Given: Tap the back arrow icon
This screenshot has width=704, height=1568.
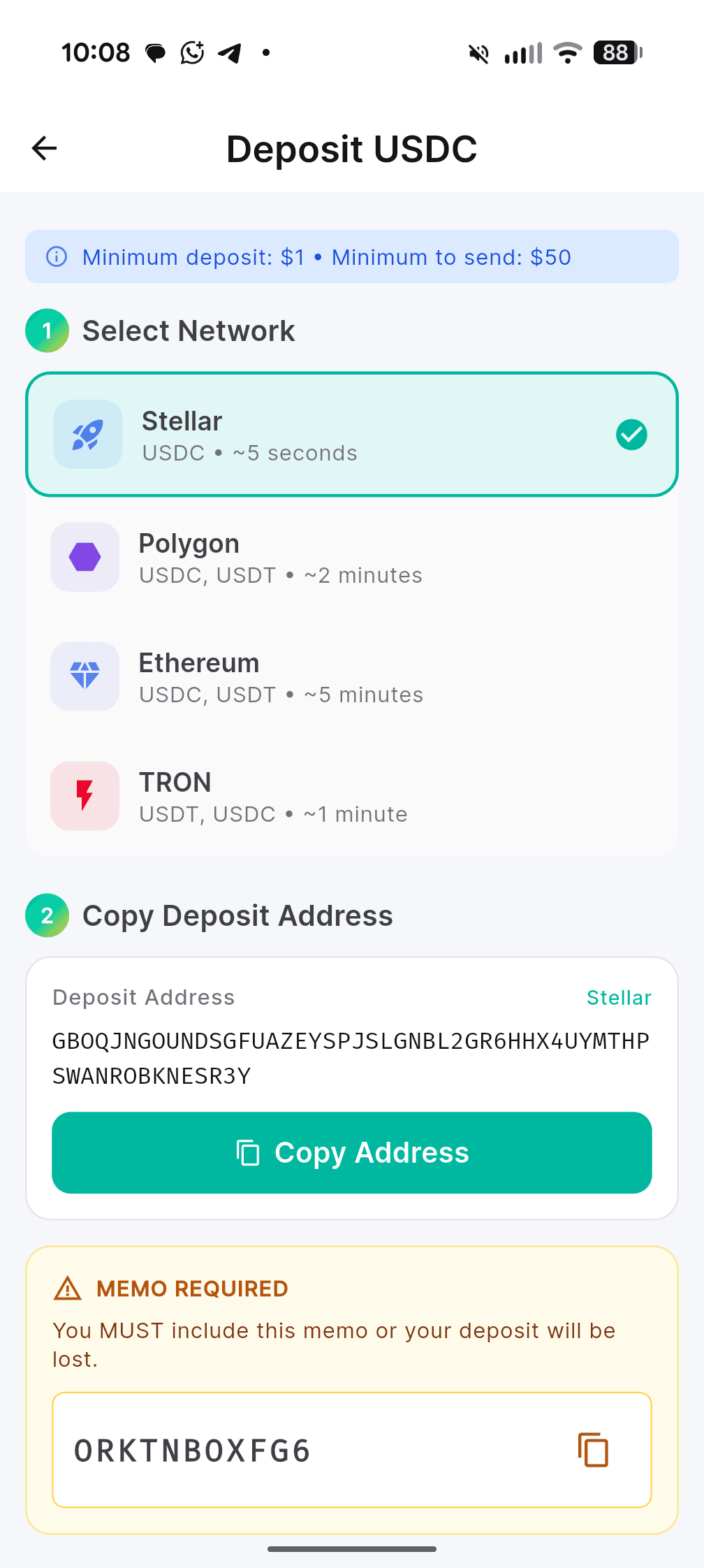Looking at the screenshot, I should [x=44, y=147].
